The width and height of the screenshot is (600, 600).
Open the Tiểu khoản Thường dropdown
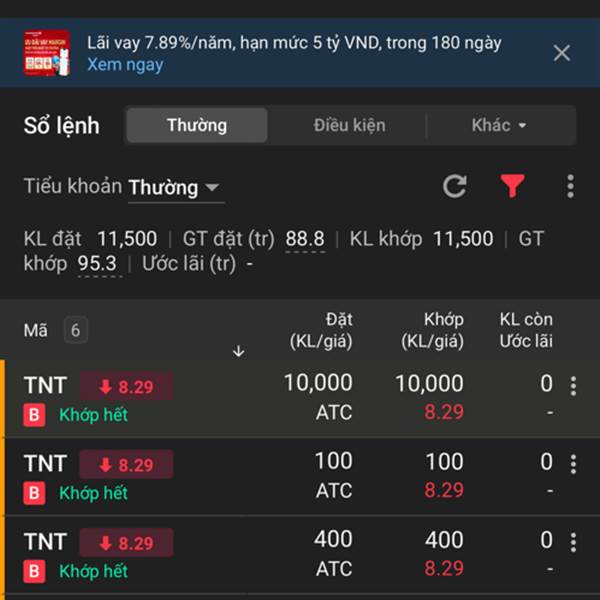point(175,187)
